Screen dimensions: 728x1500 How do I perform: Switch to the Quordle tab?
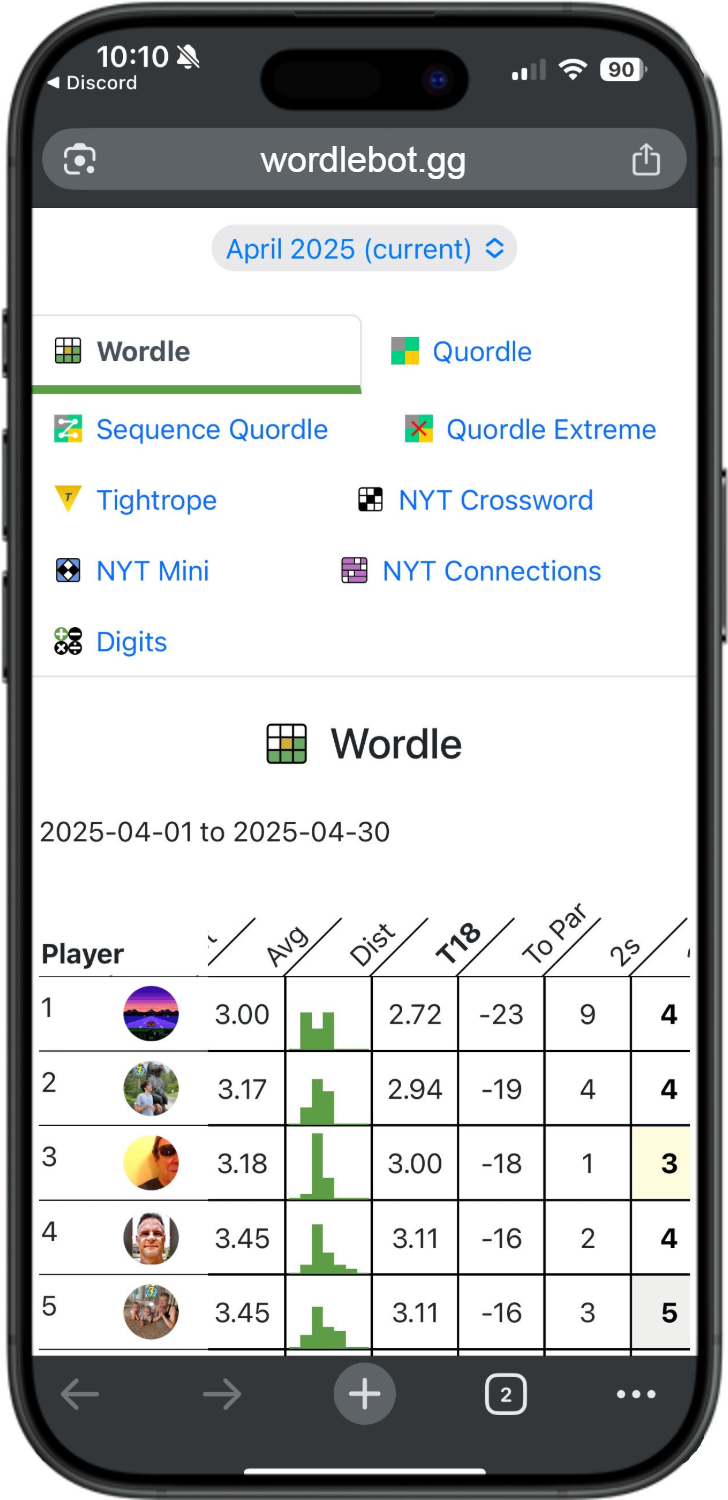(461, 352)
